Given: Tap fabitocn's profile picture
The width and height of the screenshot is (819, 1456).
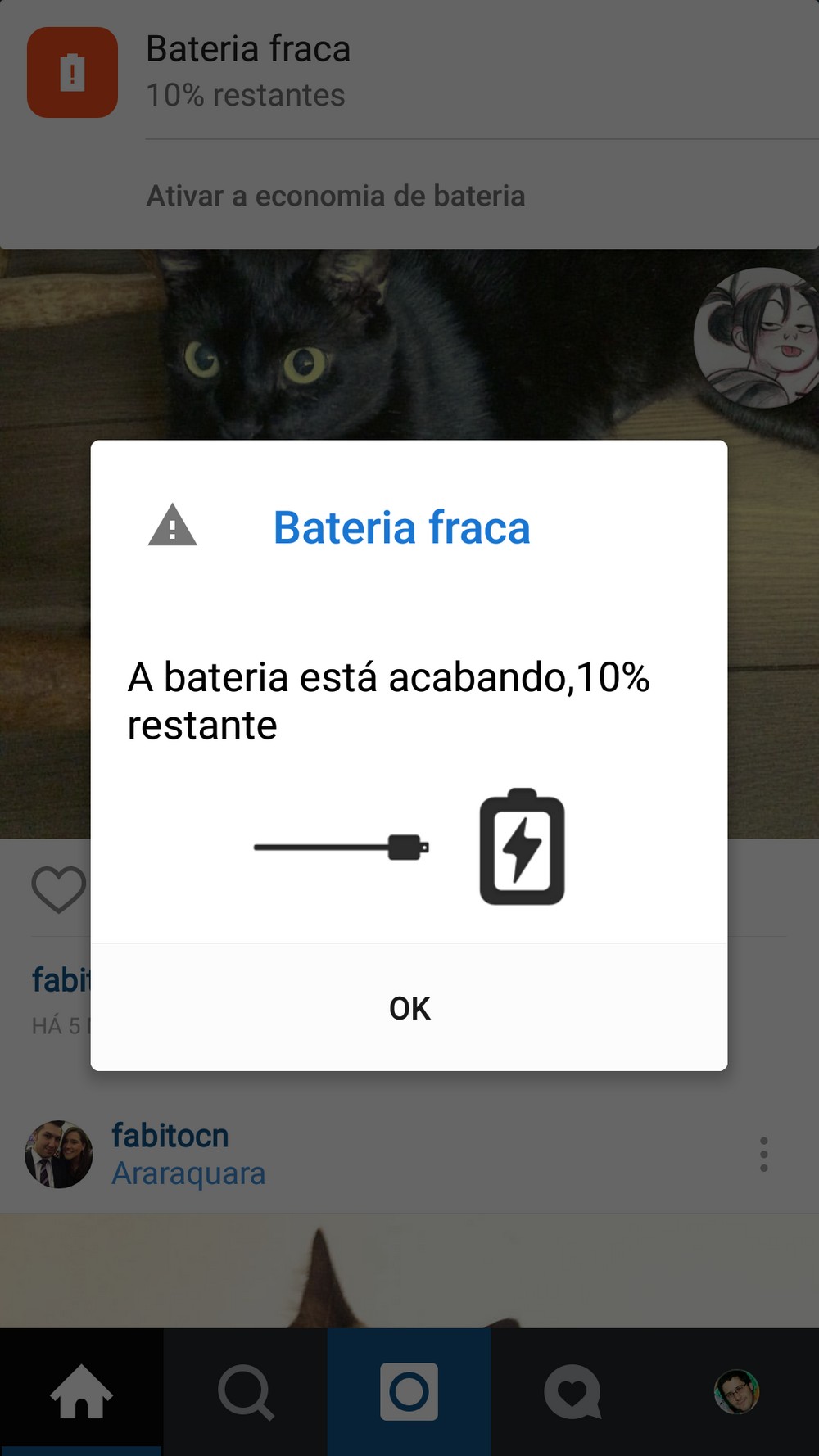Looking at the screenshot, I should pyautogui.click(x=58, y=1154).
